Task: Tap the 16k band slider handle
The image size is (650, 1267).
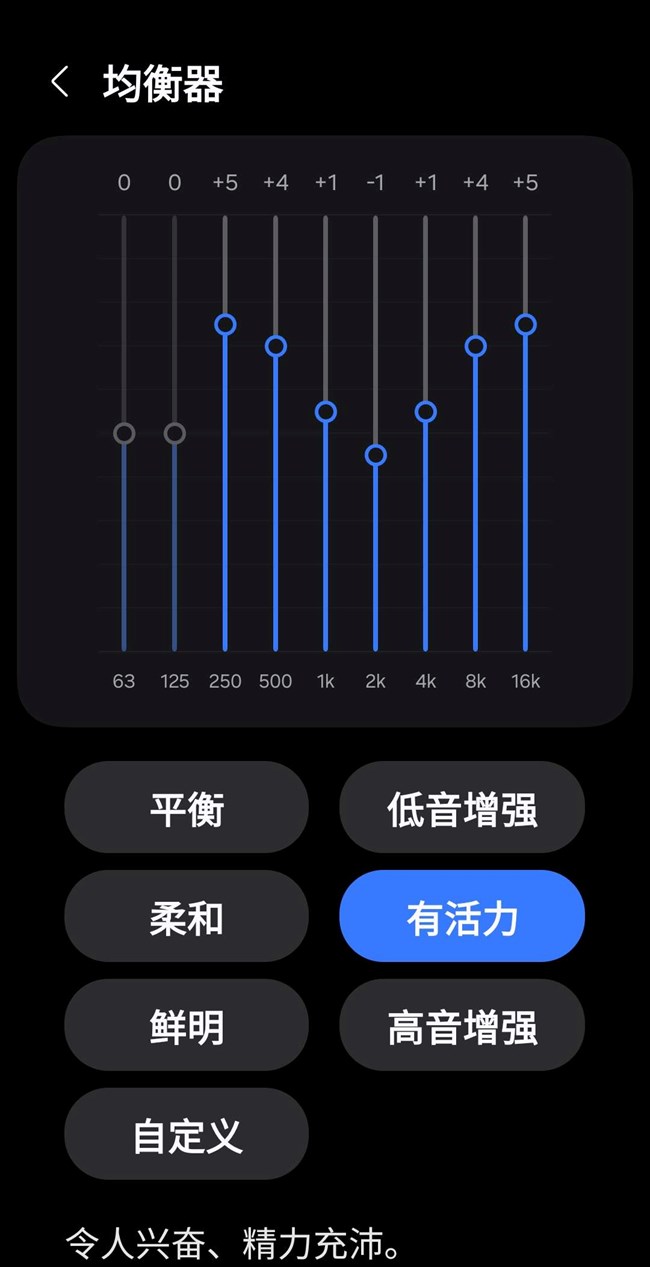Action: click(x=526, y=324)
